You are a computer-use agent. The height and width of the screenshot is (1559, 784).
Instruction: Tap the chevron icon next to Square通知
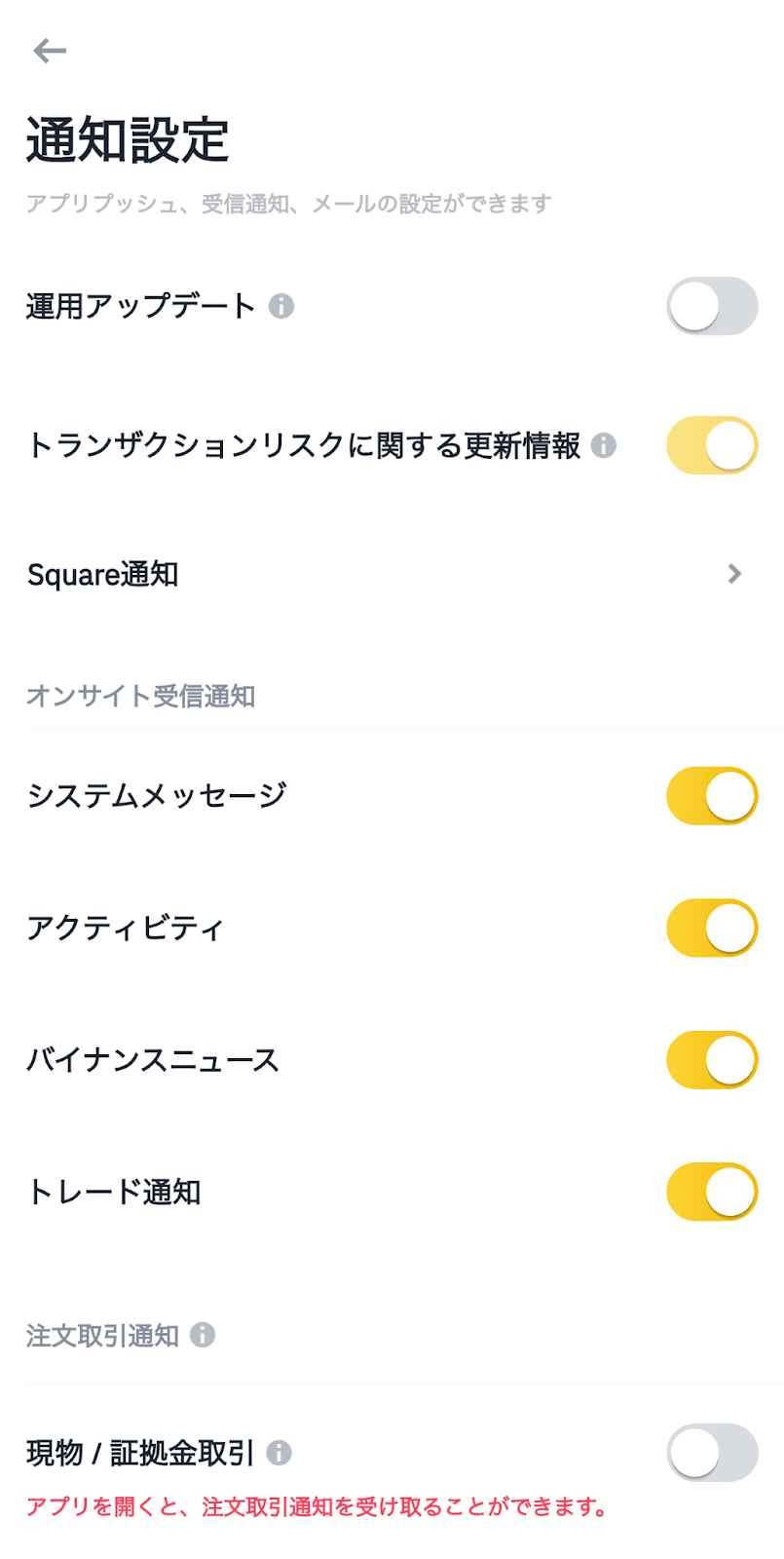736,575
